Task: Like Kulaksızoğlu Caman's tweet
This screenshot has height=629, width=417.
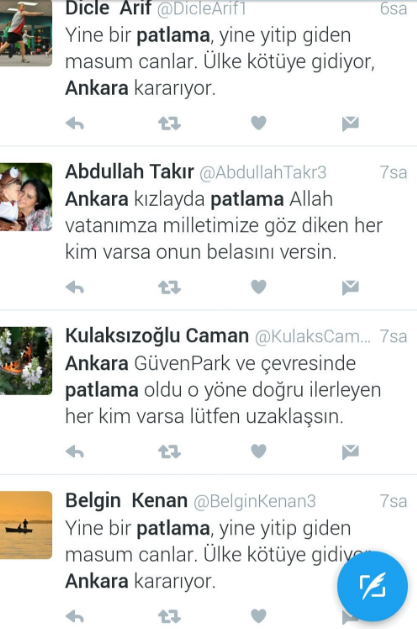Action: pos(259,451)
